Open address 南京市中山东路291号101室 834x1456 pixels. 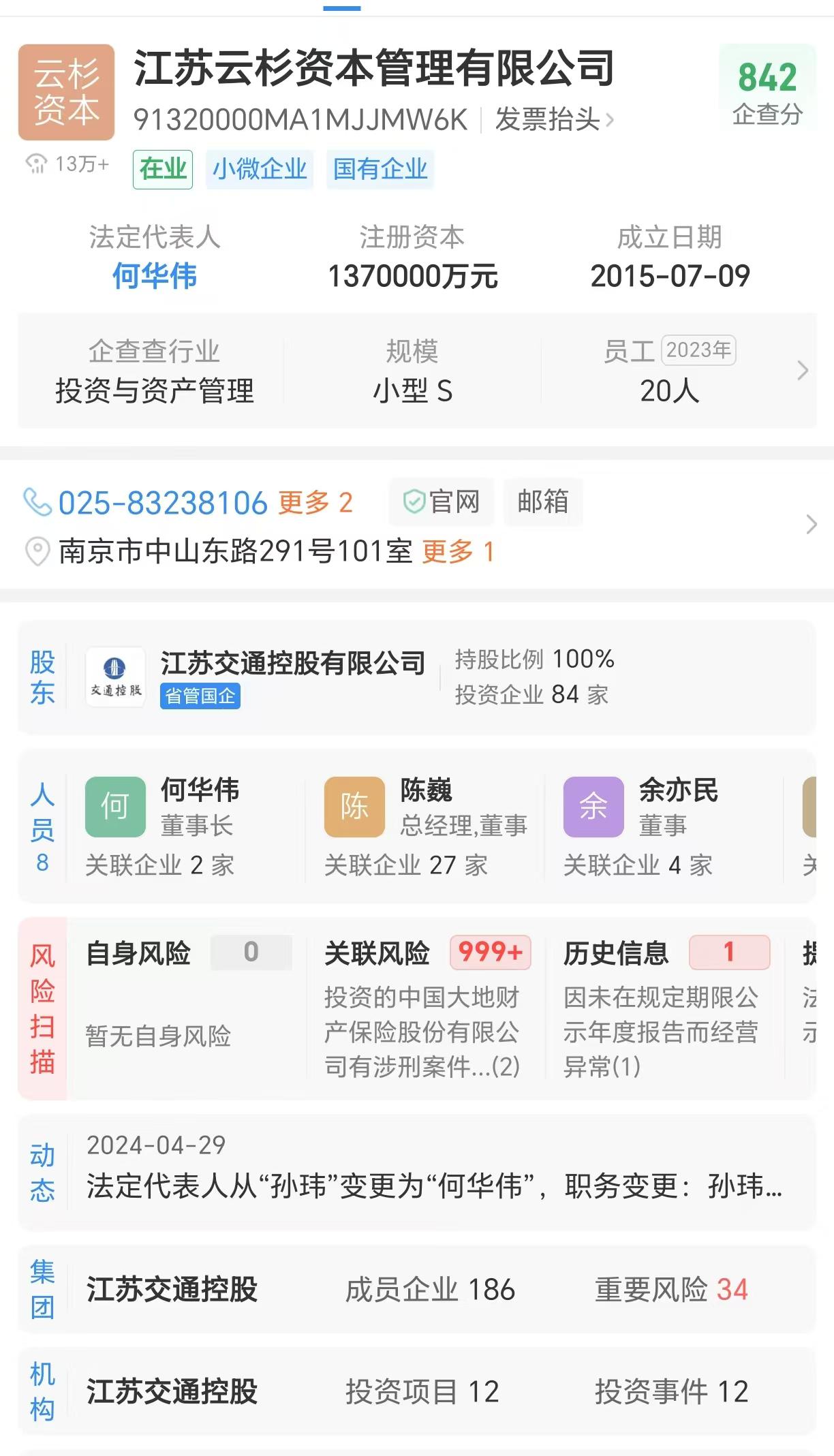point(235,552)
